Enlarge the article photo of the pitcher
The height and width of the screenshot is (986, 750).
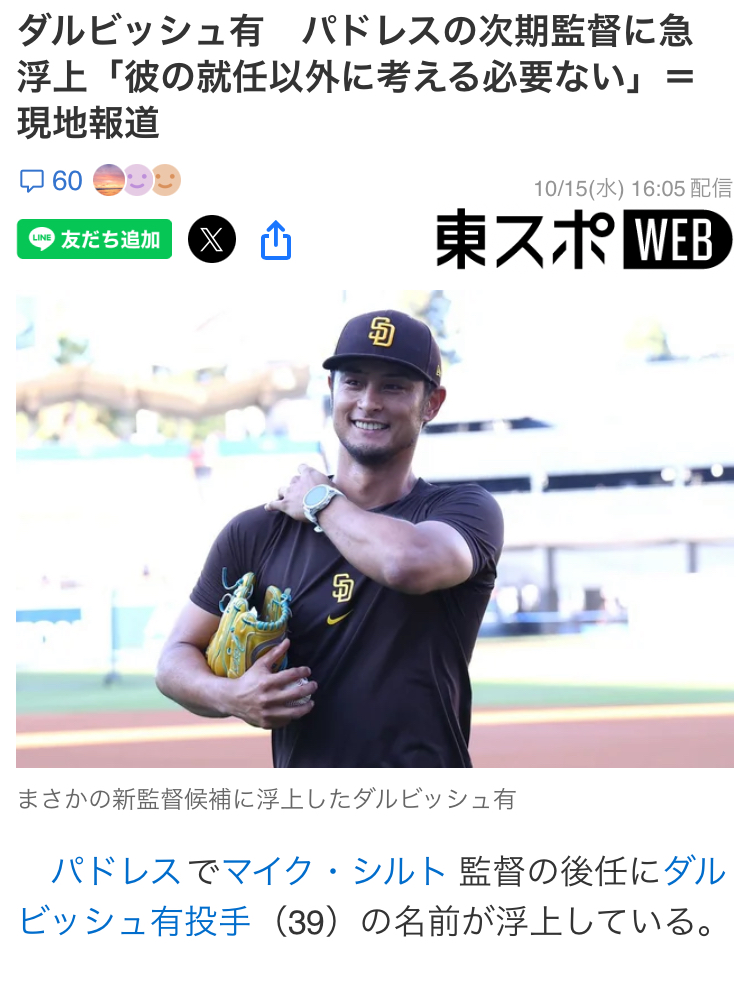[x=375, y=529]
